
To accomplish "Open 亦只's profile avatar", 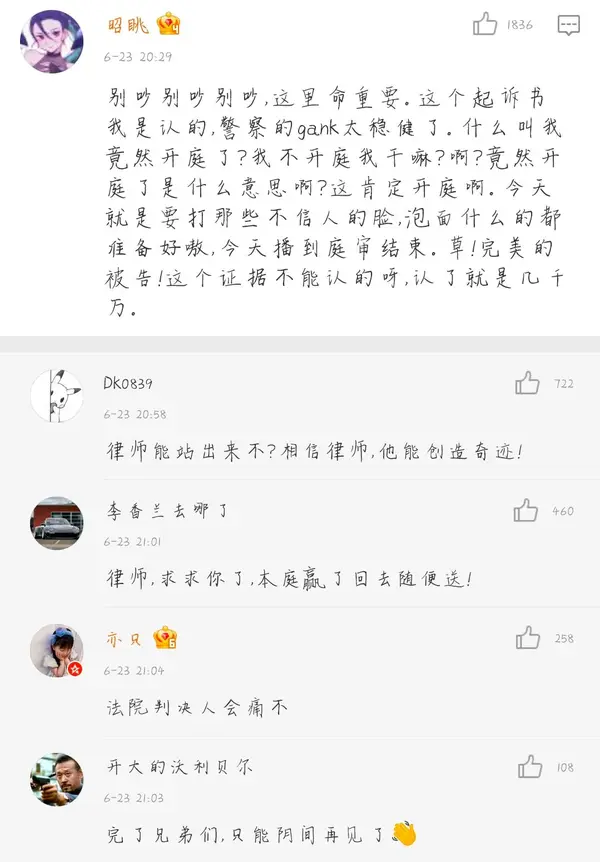I will coord(57,650).
